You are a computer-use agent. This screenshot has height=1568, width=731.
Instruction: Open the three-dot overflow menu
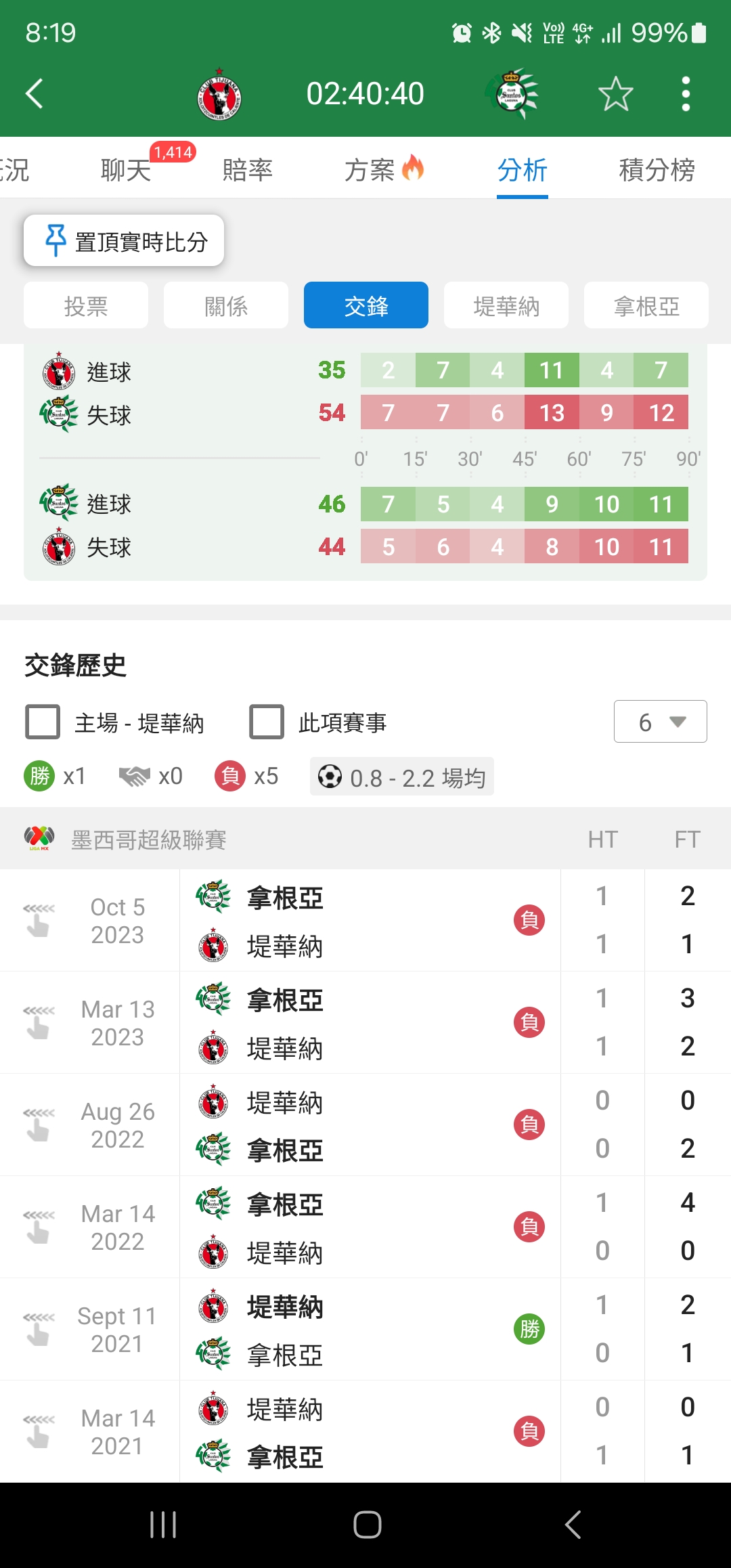686,93
